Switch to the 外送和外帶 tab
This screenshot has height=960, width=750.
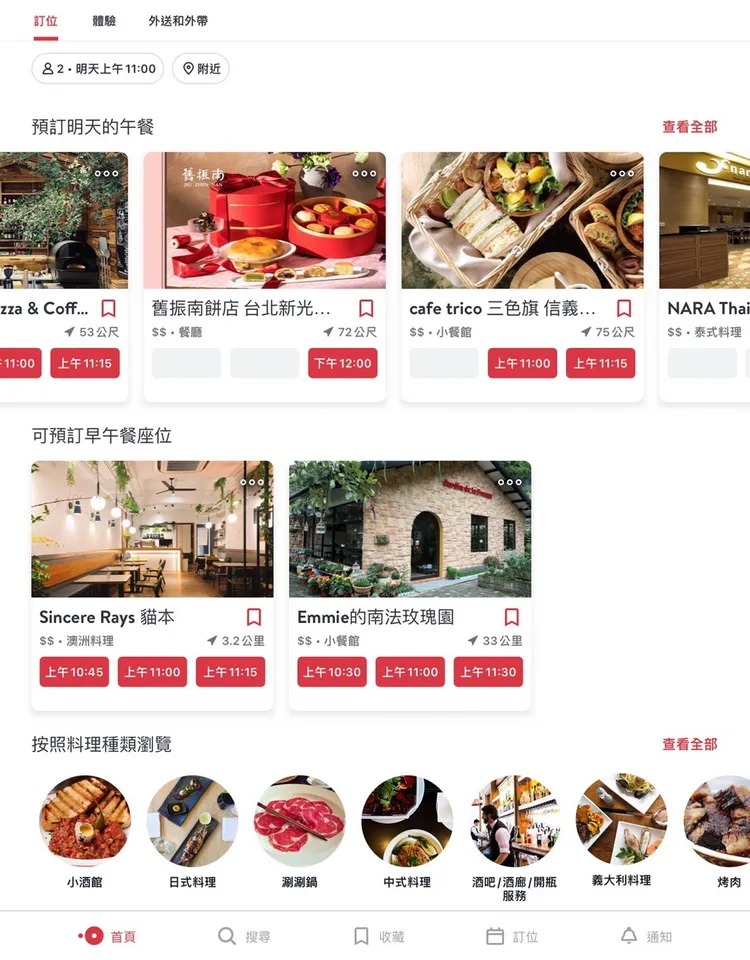pyautogui.click(x=178, y=21)
